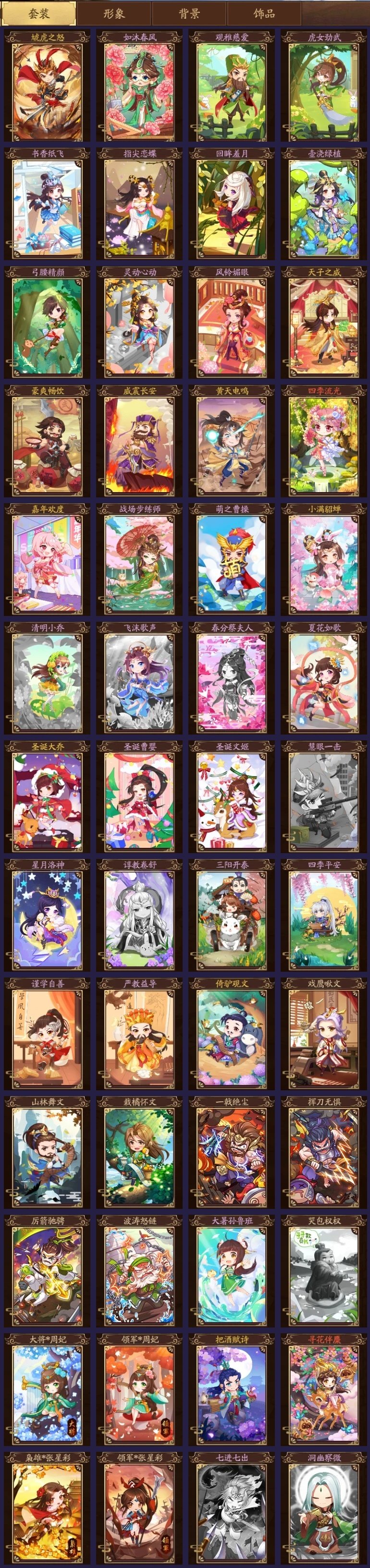Open the 饰品 tab
The width and height of the screenshot is (370, 1568).
click(x=264, y=13)
